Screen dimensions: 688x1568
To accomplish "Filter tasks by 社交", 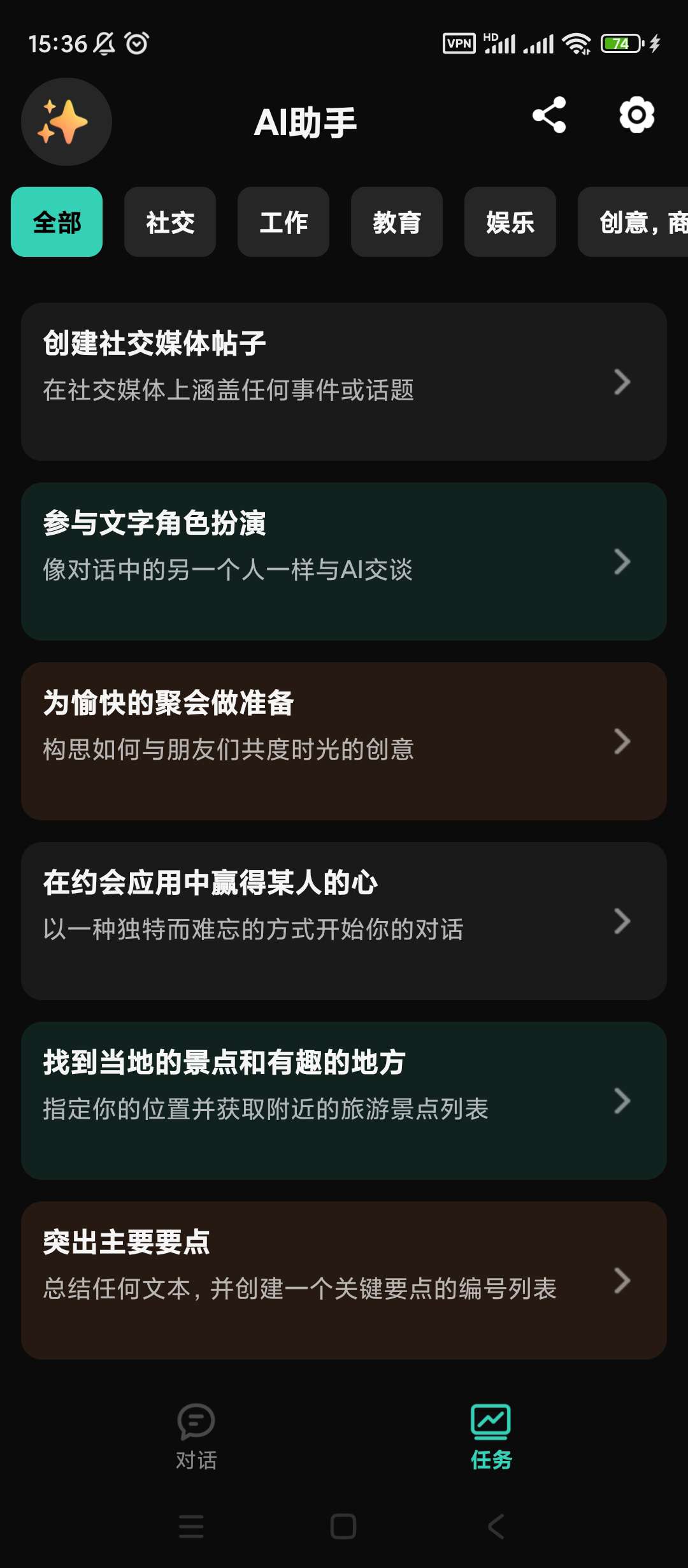I will [170, 222].
